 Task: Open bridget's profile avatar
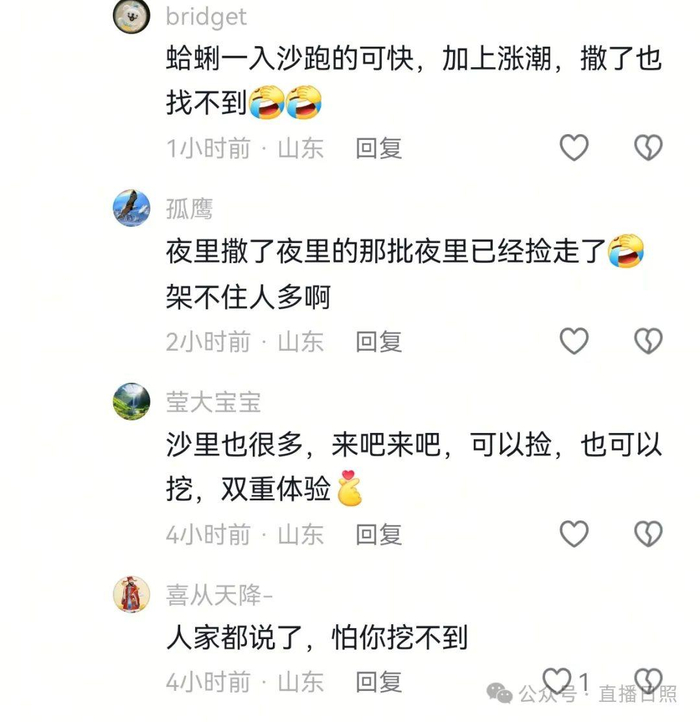pyautogui.click(x=132, y=15)
